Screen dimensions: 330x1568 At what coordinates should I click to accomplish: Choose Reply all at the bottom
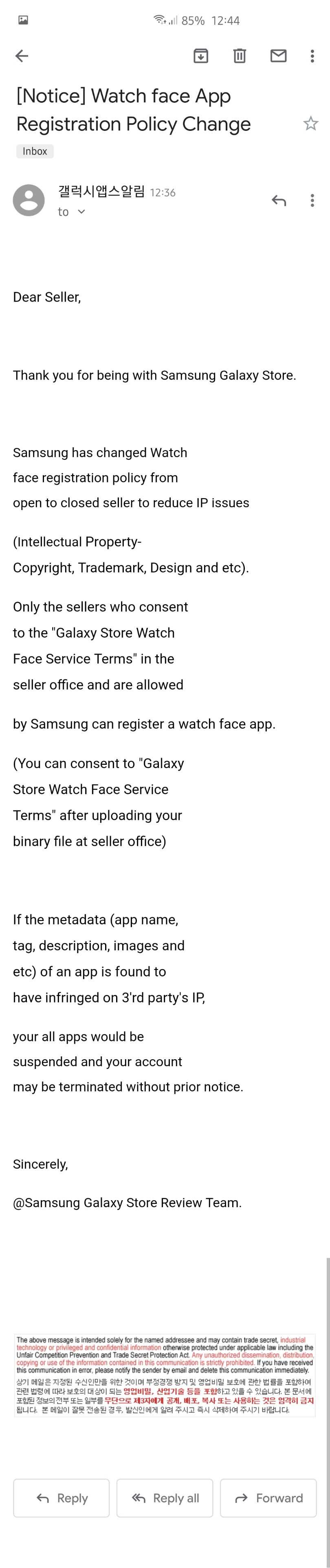165,1497
